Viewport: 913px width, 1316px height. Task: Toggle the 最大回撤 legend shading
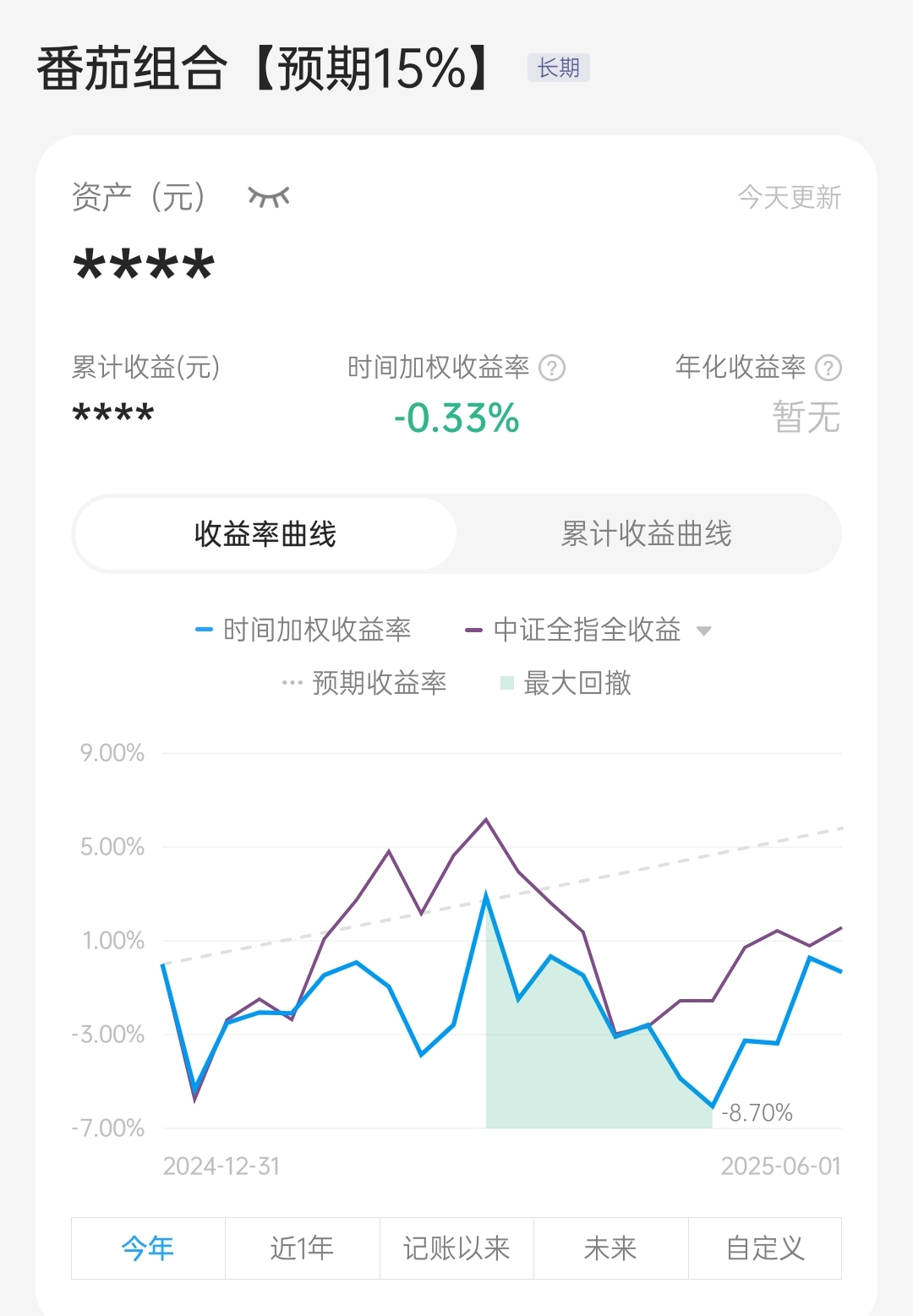(566, 683)
